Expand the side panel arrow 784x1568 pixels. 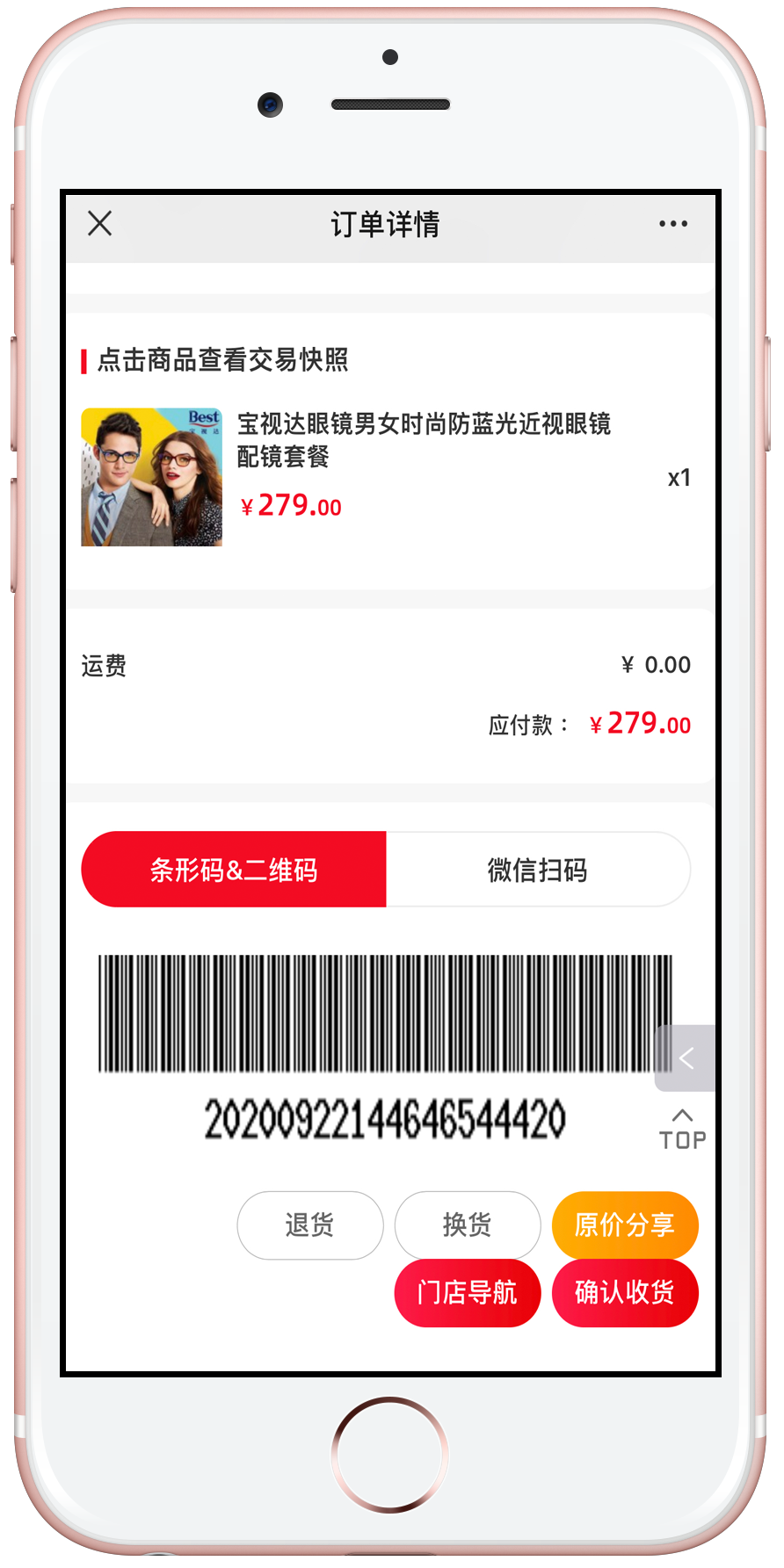(x=686, y=1059)
